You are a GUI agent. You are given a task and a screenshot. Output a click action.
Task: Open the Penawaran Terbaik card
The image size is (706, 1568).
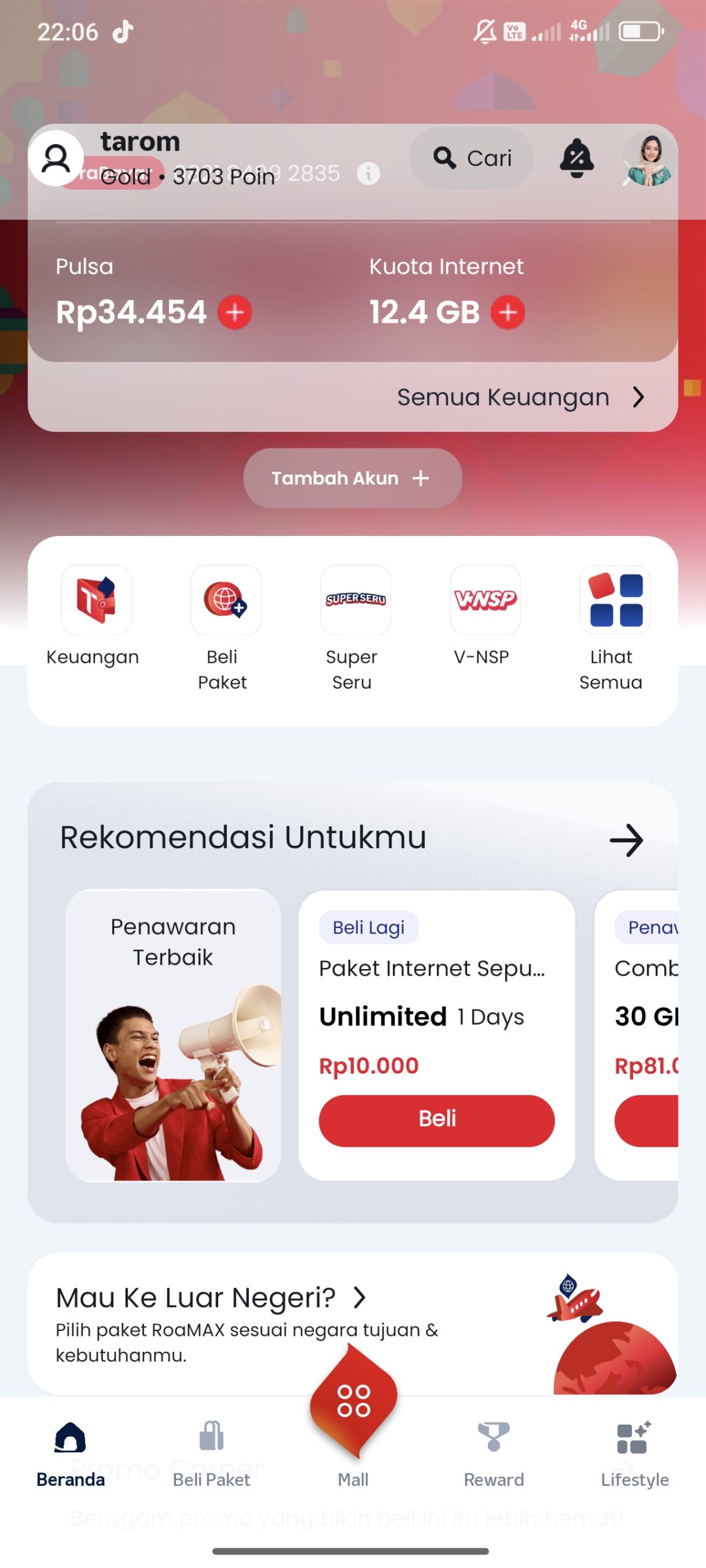pos(173,1035)
